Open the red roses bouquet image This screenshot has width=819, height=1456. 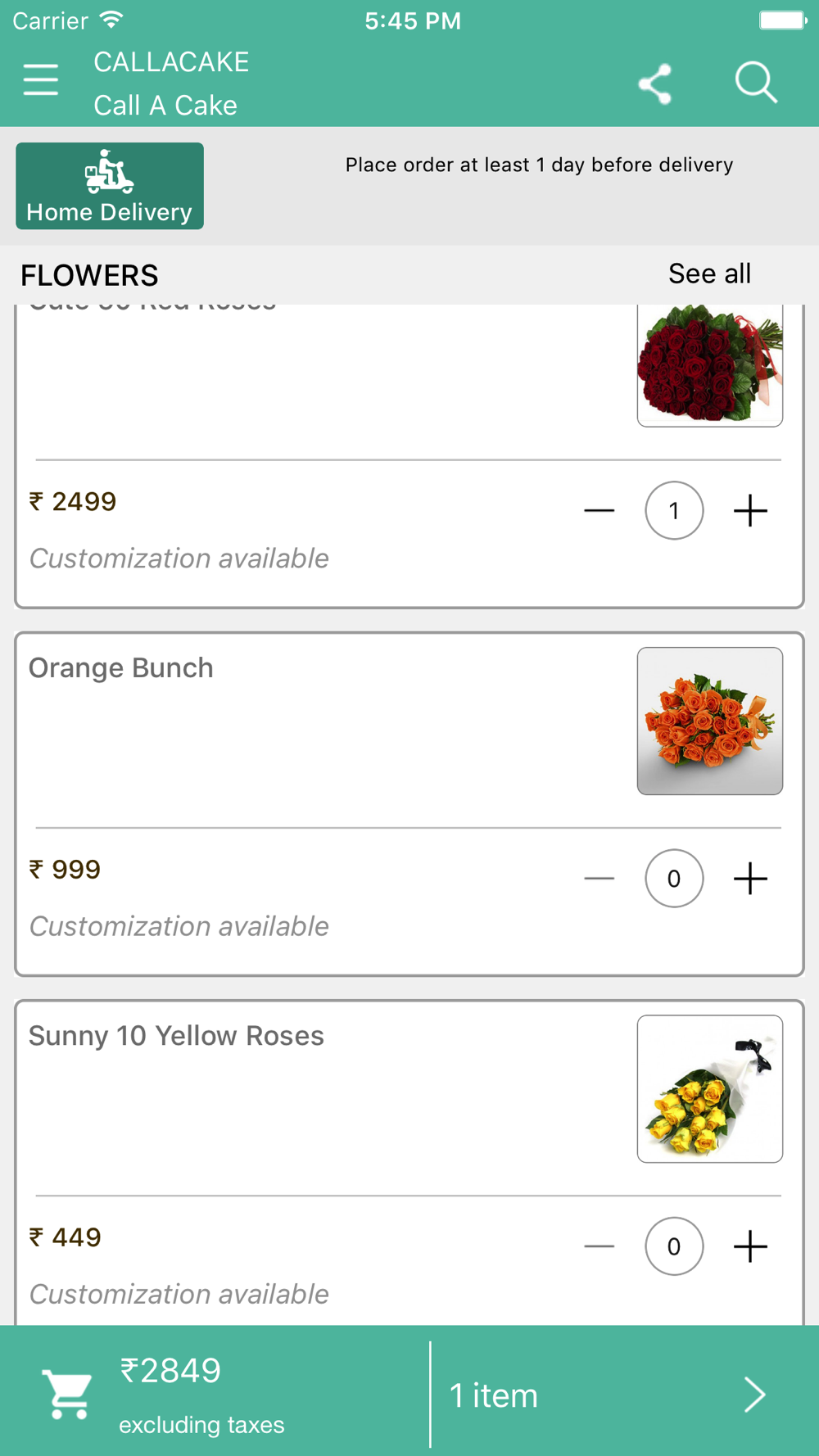pos(710,365)
